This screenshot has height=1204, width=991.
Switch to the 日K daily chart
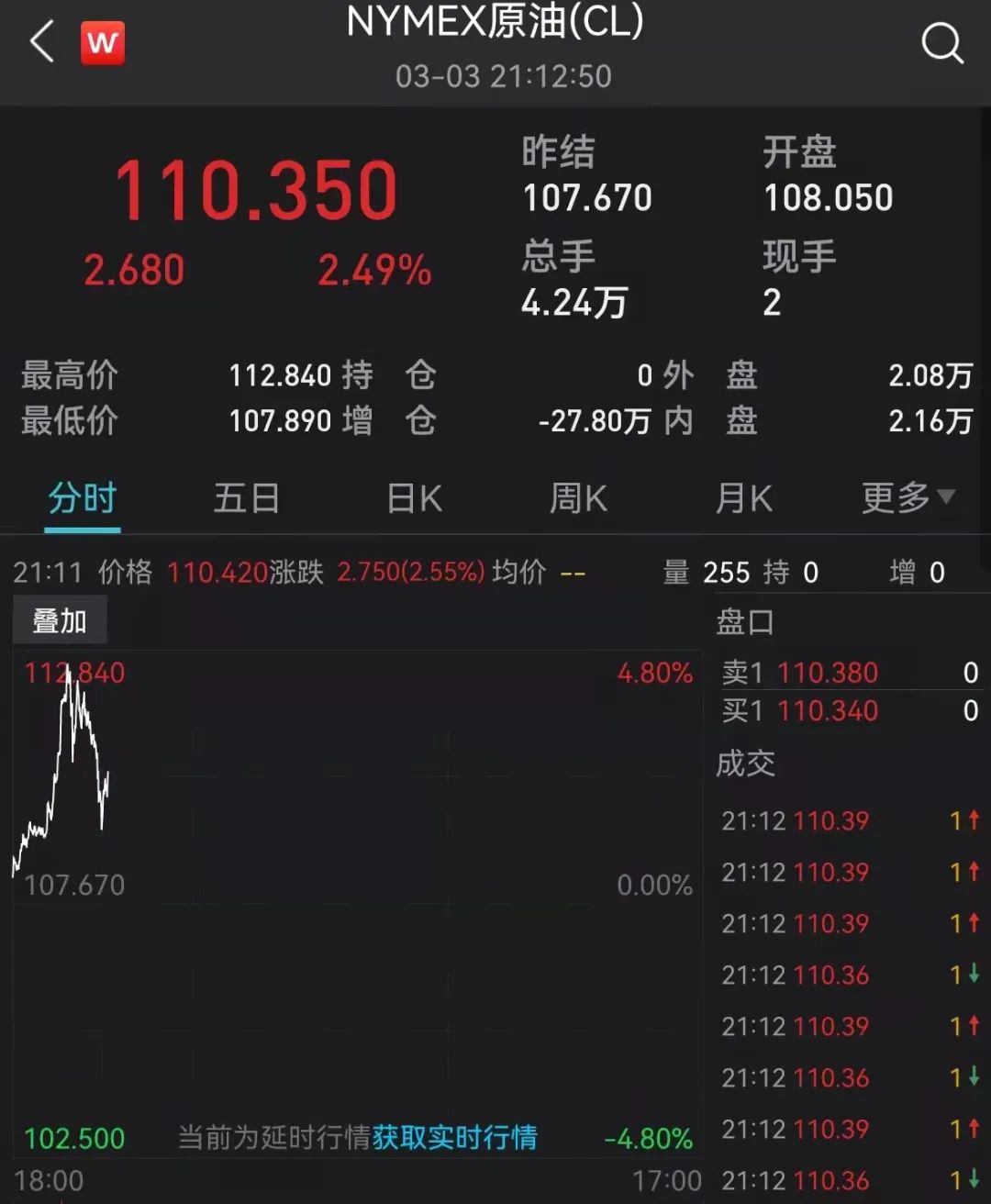tap(415, 498)
